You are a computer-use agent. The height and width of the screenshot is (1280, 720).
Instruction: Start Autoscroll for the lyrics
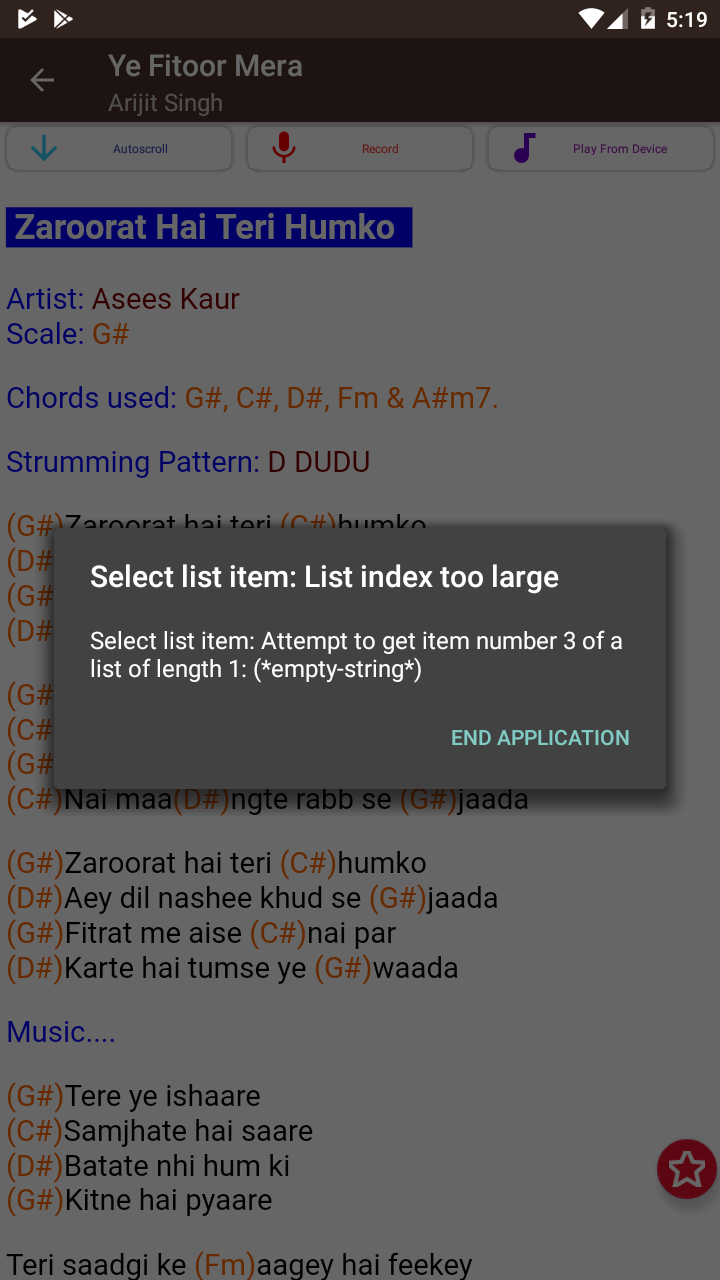(x=119, y=149)
